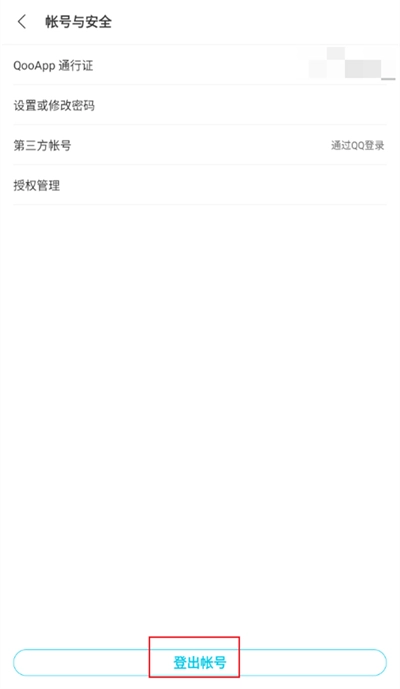
Task: Open the QooApp 通行证 row
Action: click(x=200, y=65)
